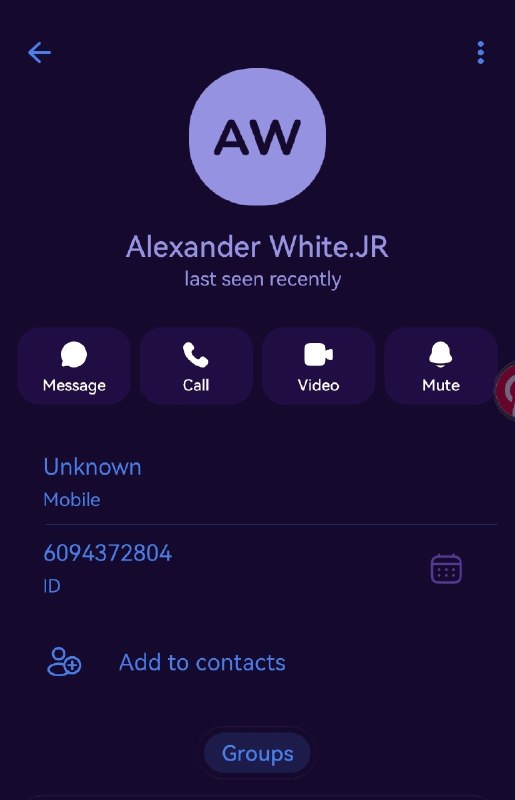Viewport: 515px width, 800px height.
Task: Send a message to Alexander White.JR
Action: click(x=74, y=366)
